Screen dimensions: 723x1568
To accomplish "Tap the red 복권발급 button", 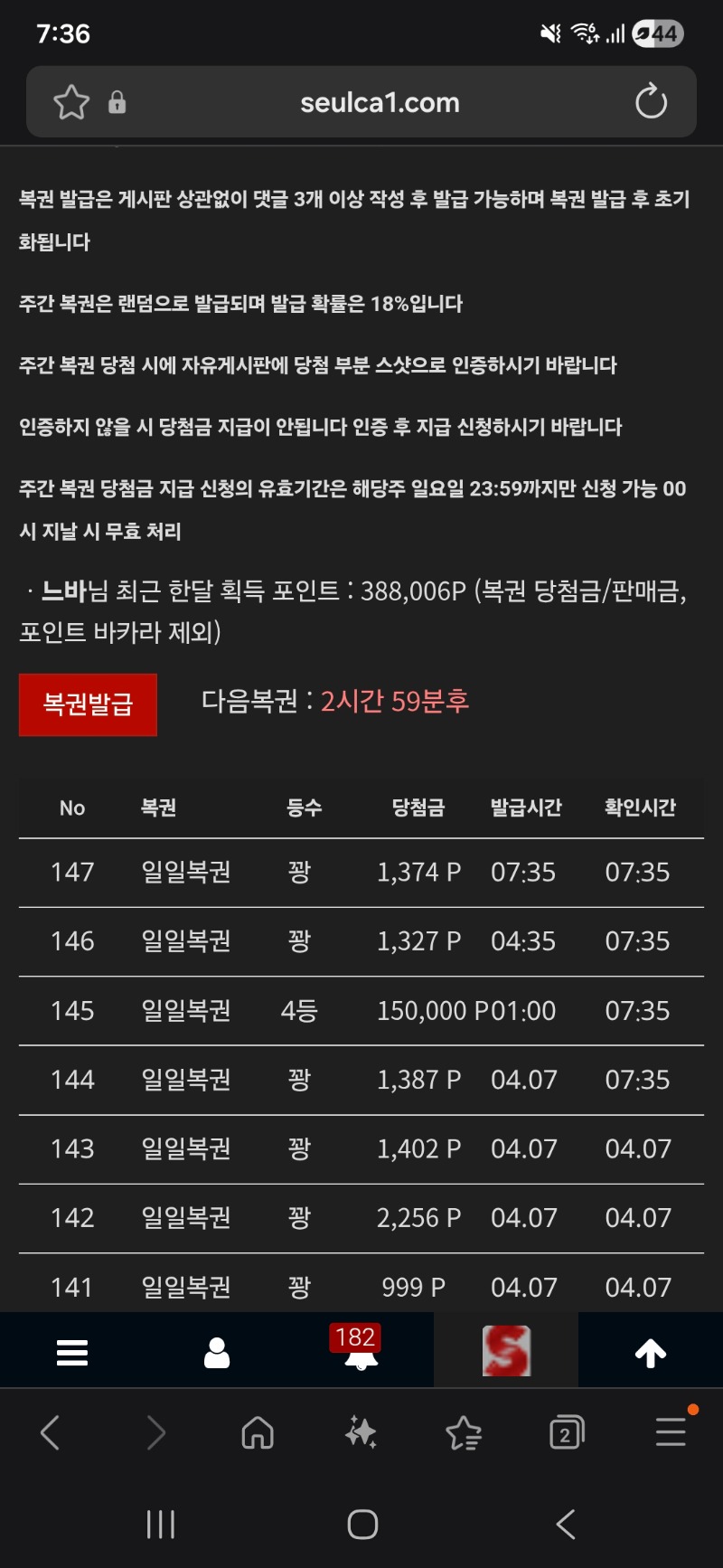I will (88, 704).
